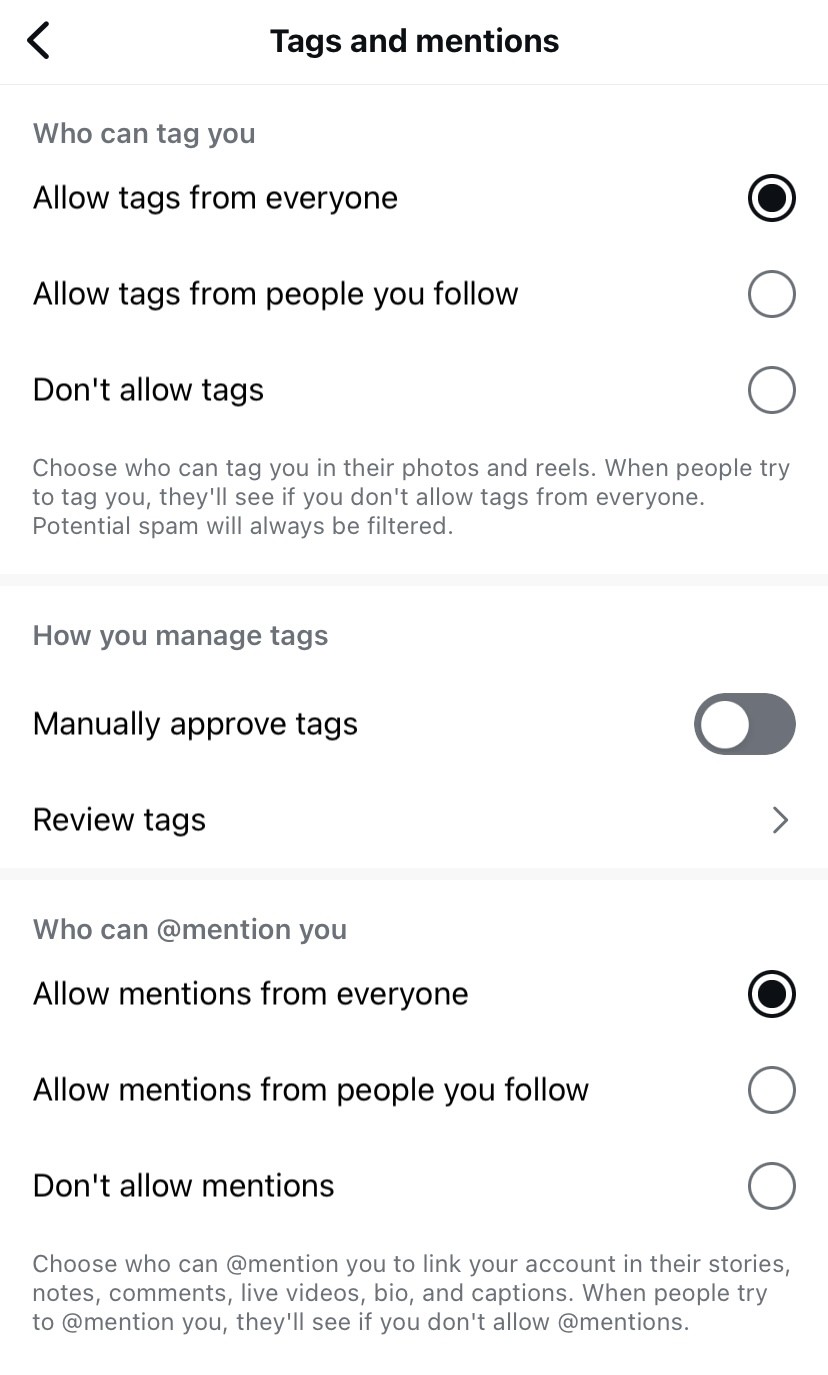This screenshot has width=828, height=1375.
Task: Select Don't allow tags option
Action: click(771, 390)
